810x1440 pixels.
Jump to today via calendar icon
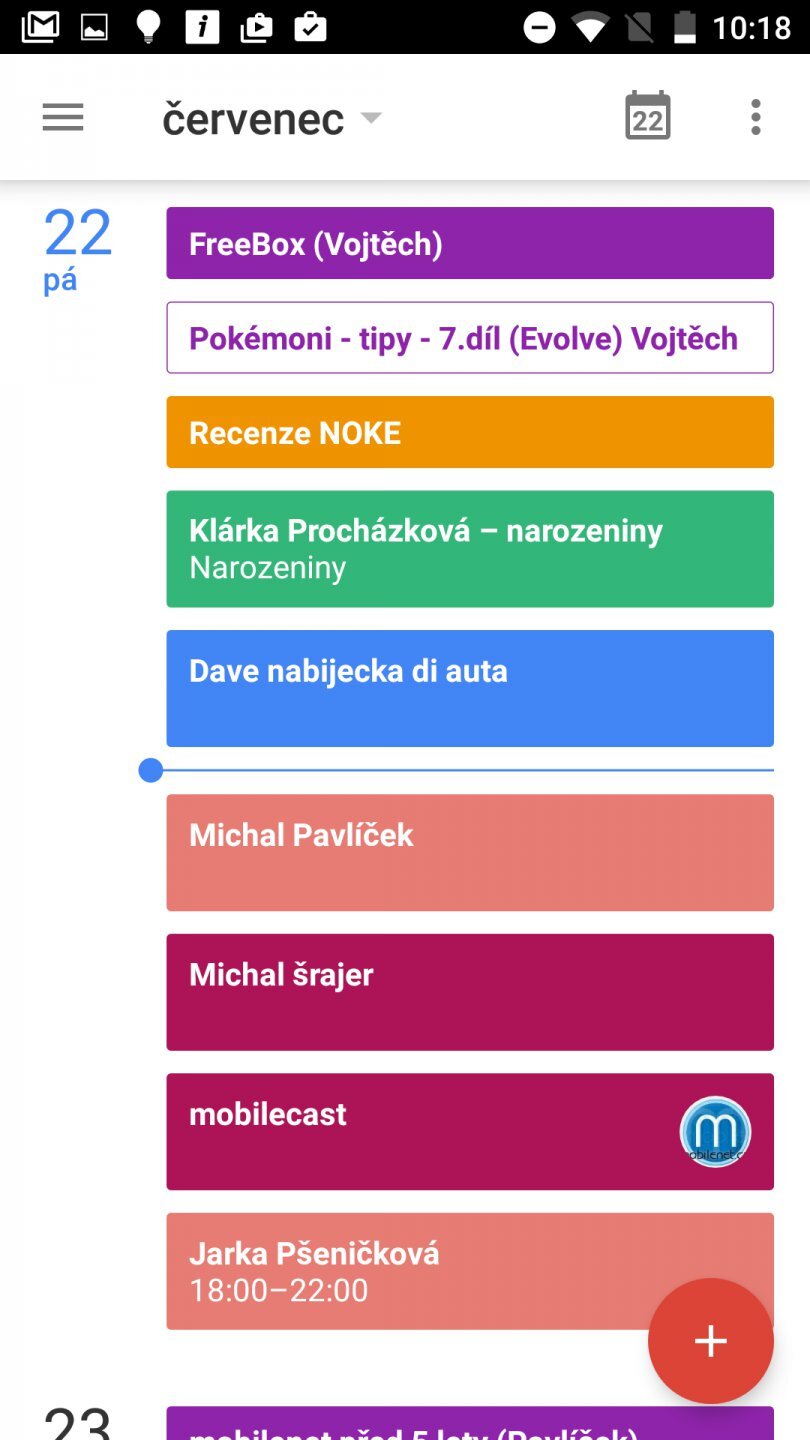[647, 117]
